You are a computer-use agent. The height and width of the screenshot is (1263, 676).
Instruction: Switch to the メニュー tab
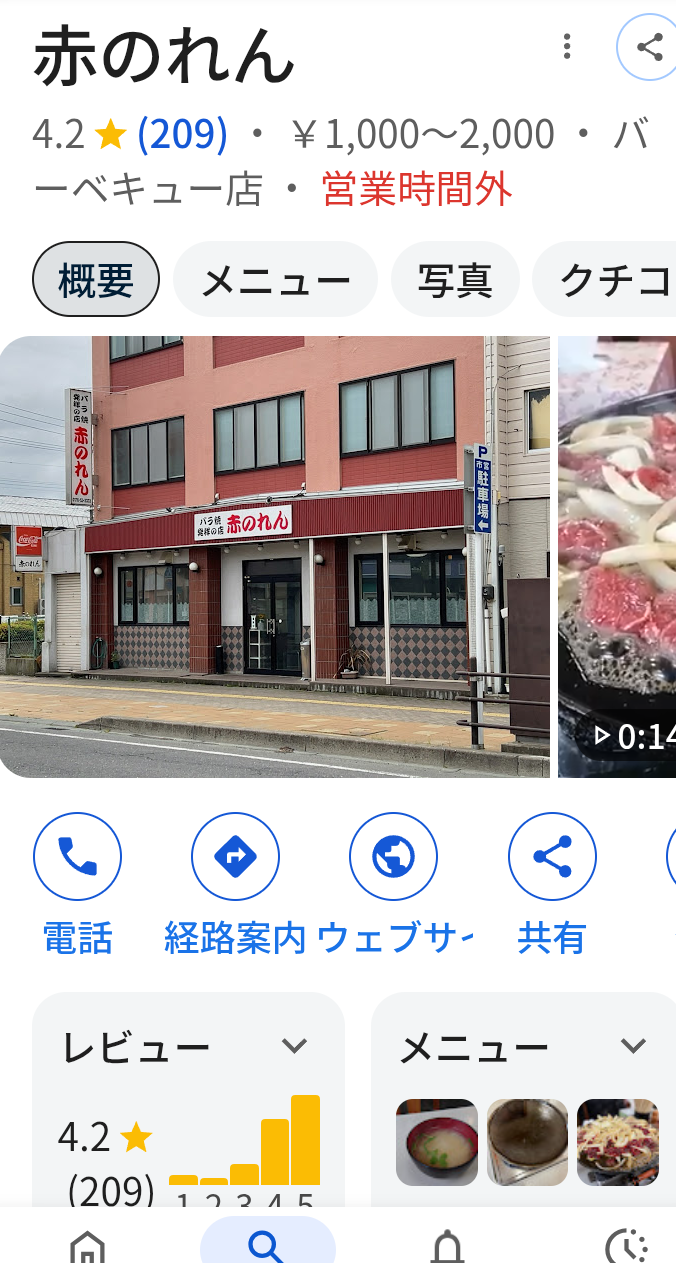pos(275,280)
